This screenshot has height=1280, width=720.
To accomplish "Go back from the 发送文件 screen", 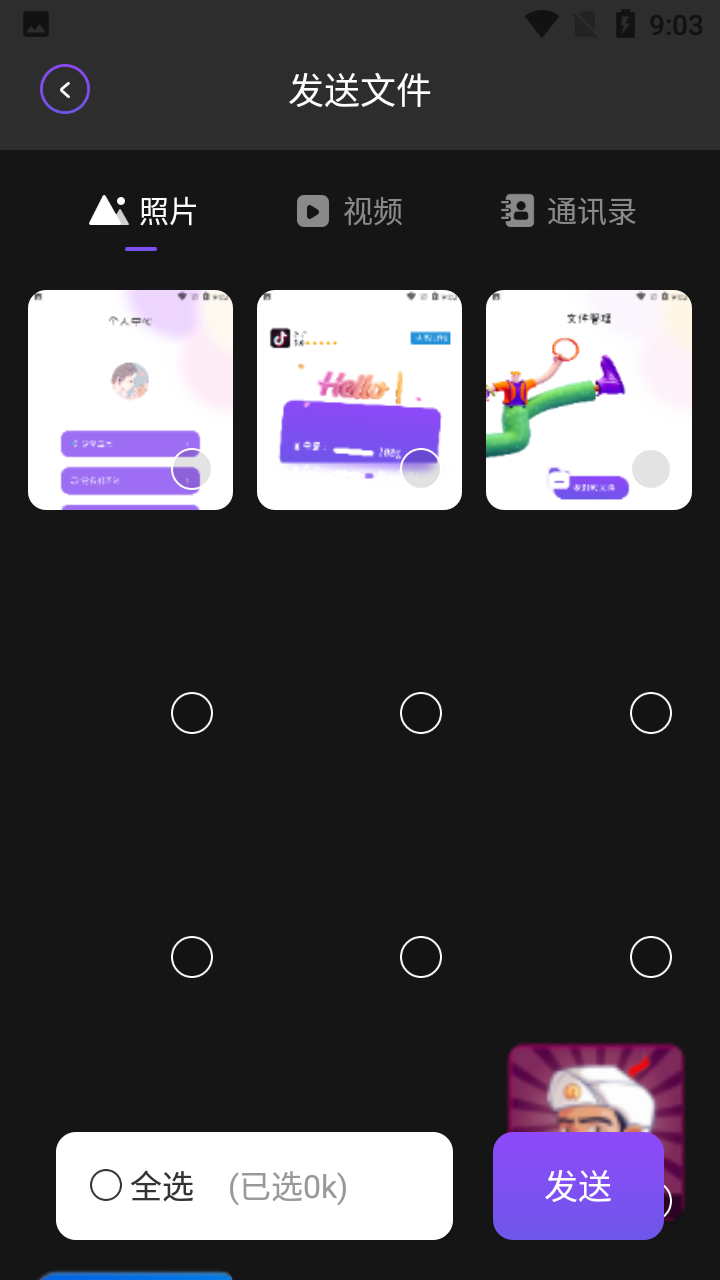I will [65, 90].
